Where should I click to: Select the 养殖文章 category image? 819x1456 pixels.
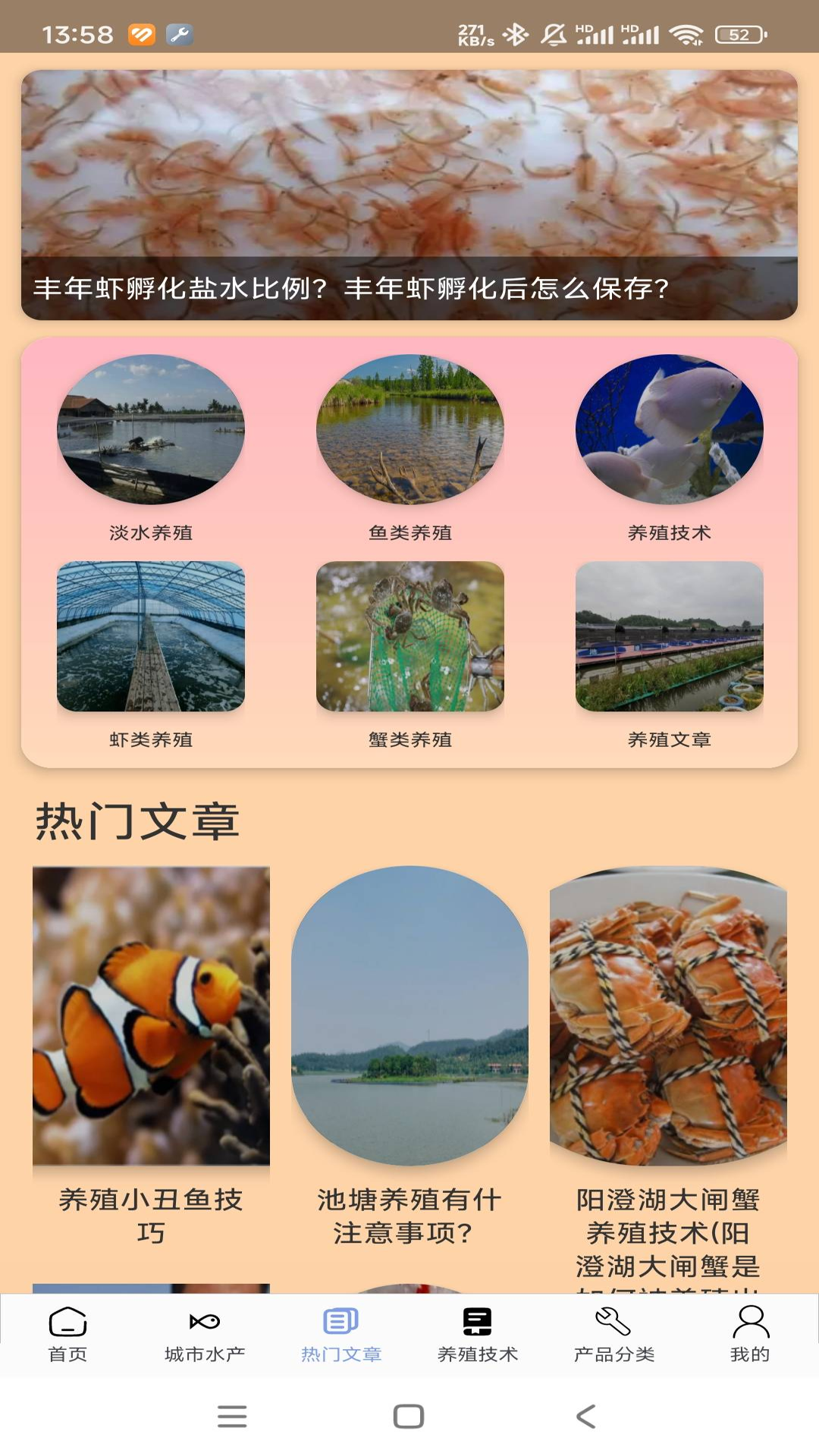(670, 637)
